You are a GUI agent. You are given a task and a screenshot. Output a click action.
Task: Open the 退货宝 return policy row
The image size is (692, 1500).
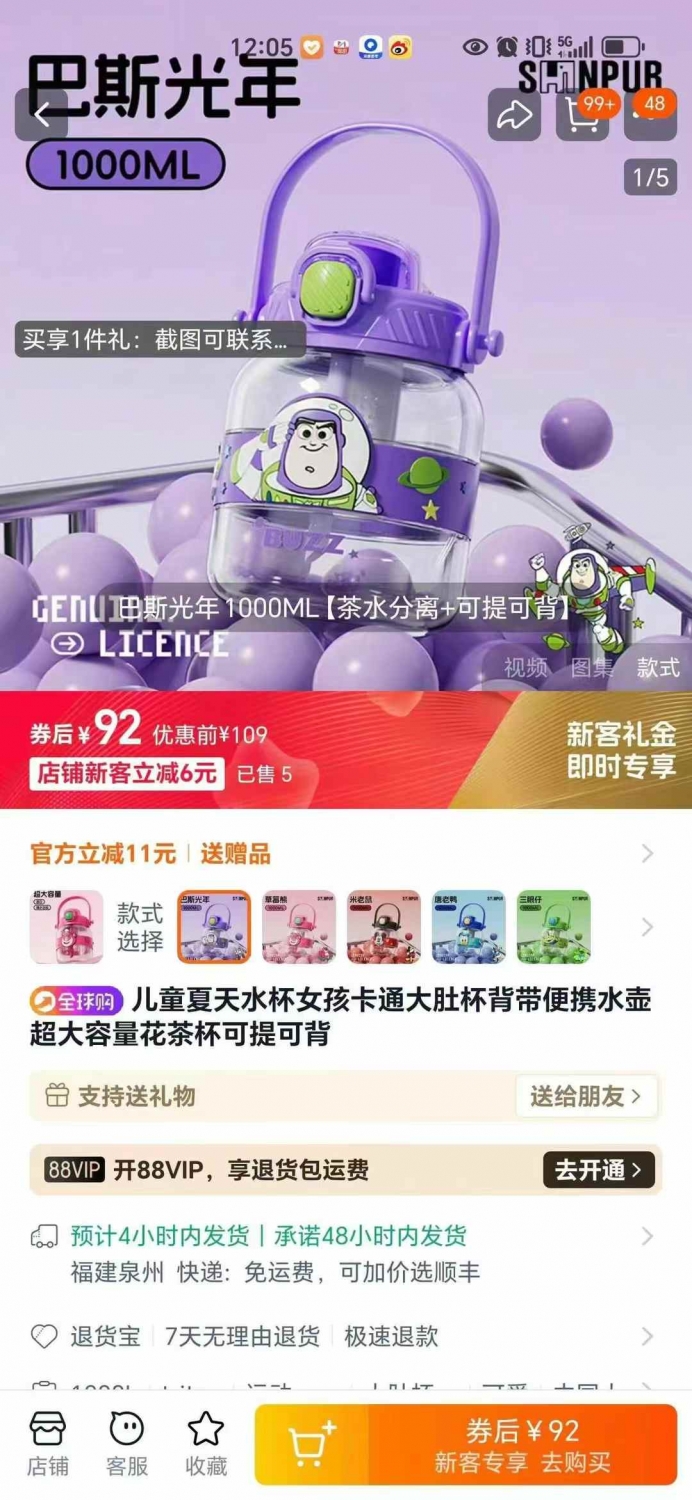point(346,1336)
